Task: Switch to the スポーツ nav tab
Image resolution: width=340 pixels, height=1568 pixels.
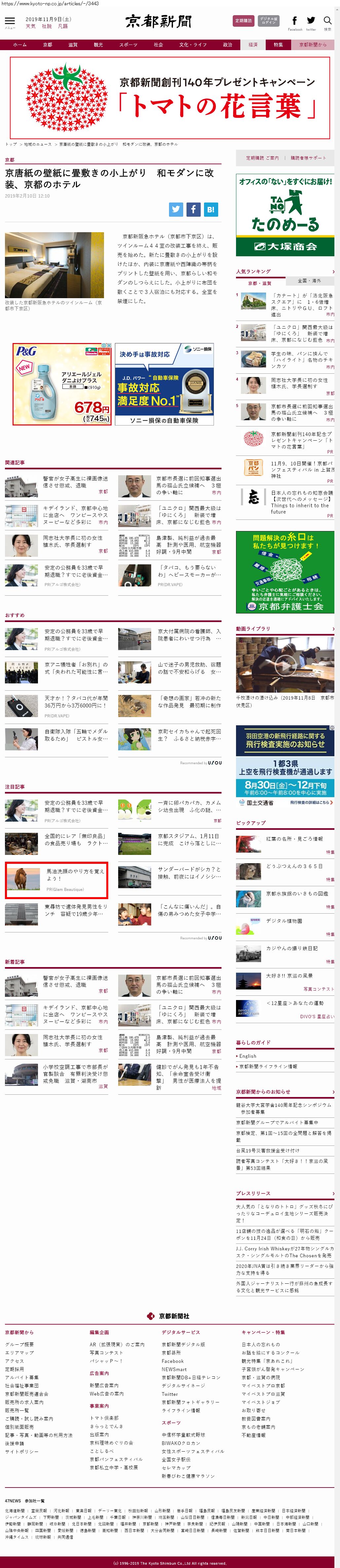Action: [128, 45]
